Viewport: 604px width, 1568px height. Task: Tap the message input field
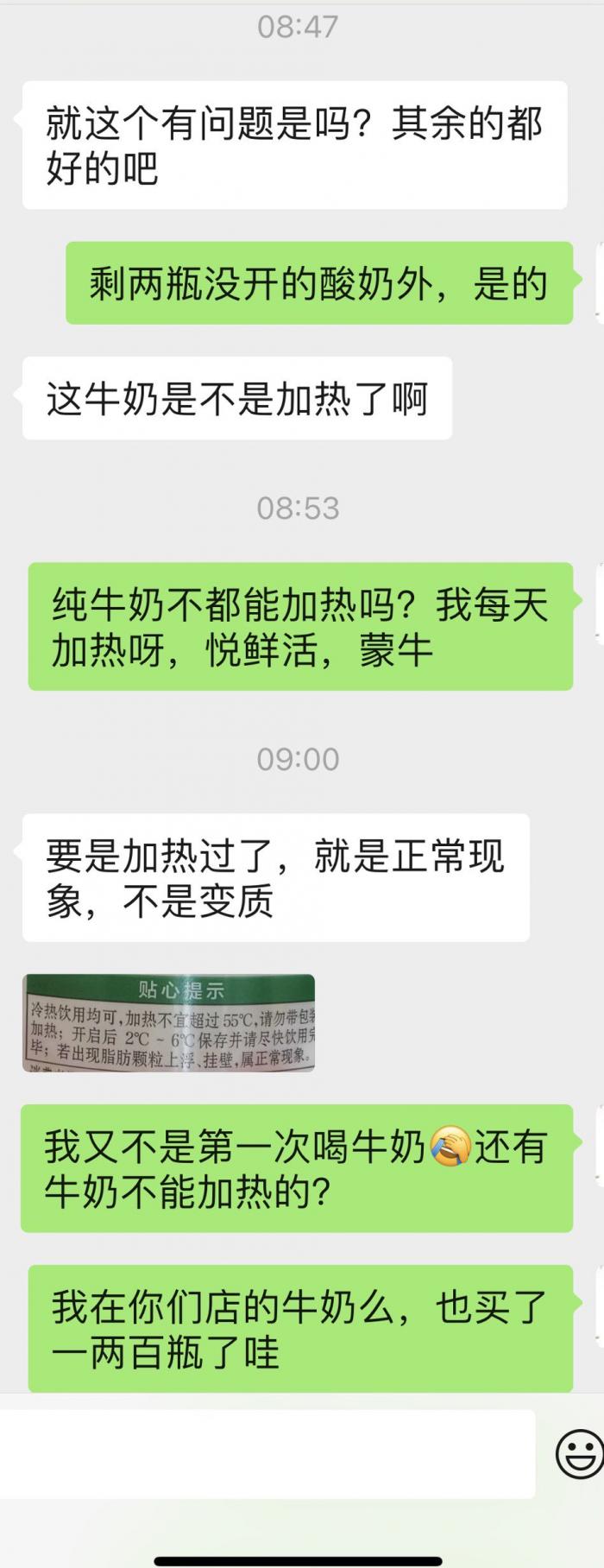point(266,1453)
